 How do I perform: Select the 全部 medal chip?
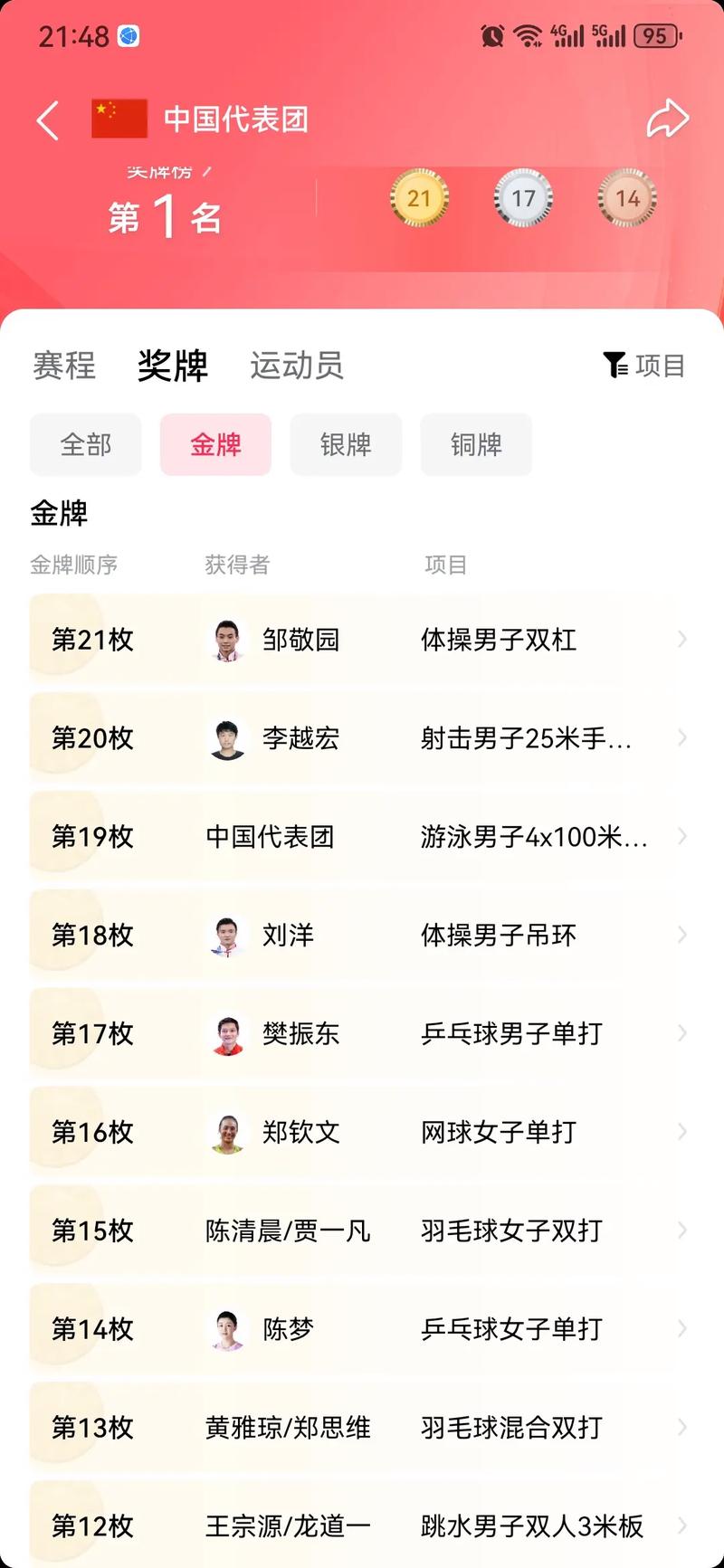pyautogui.click(x=86, y=444)
